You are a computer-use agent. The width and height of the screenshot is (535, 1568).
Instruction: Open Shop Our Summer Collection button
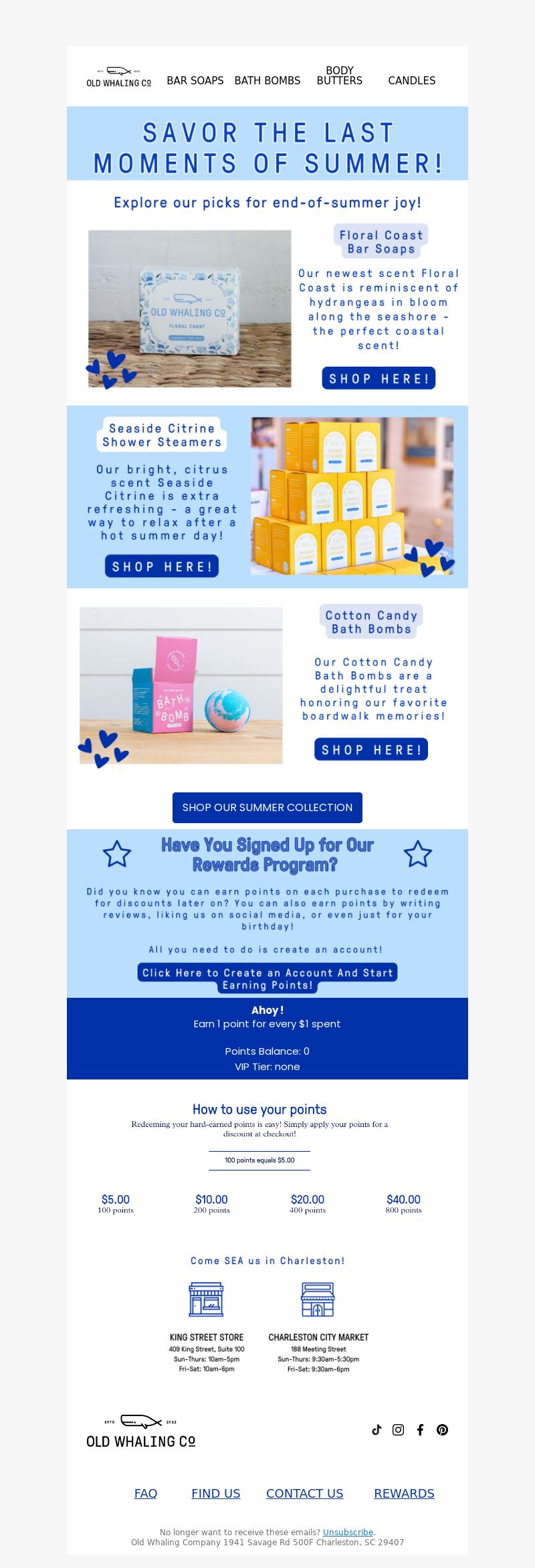click(x=267, y=808)
